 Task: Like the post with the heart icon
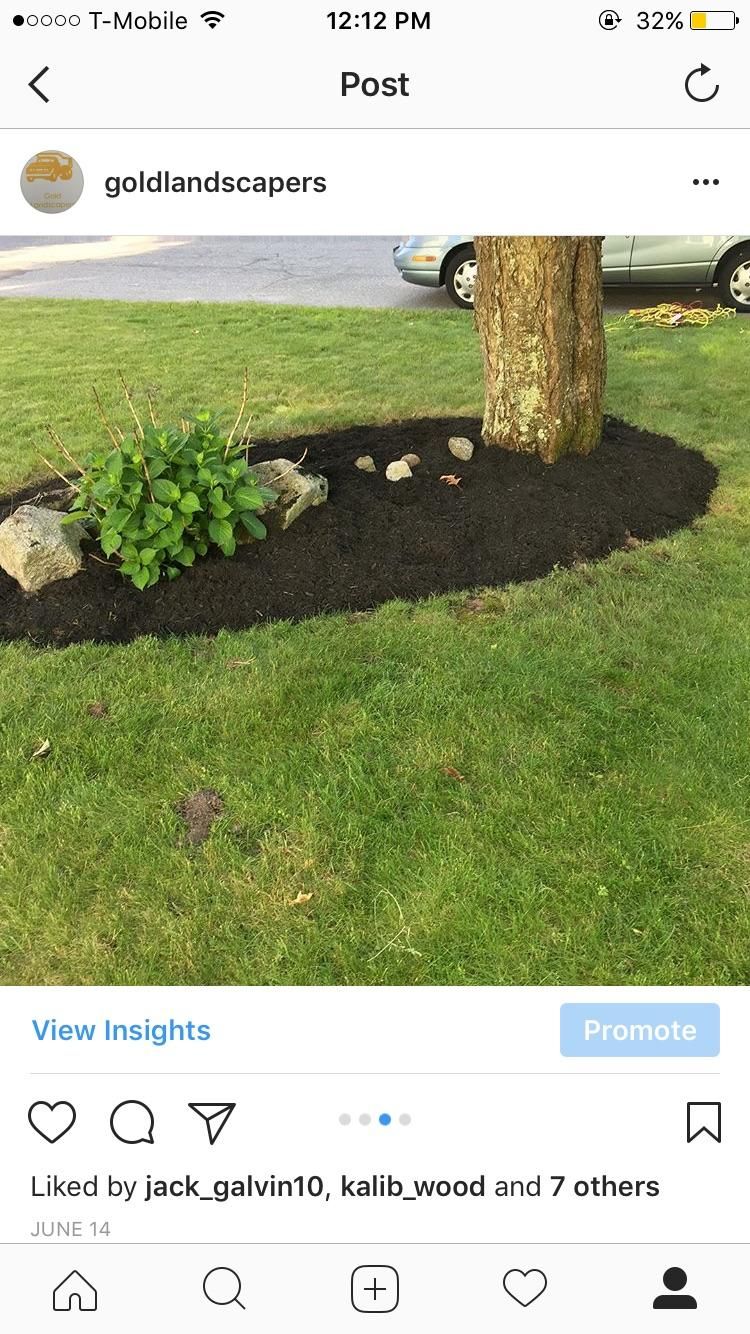52,1122
